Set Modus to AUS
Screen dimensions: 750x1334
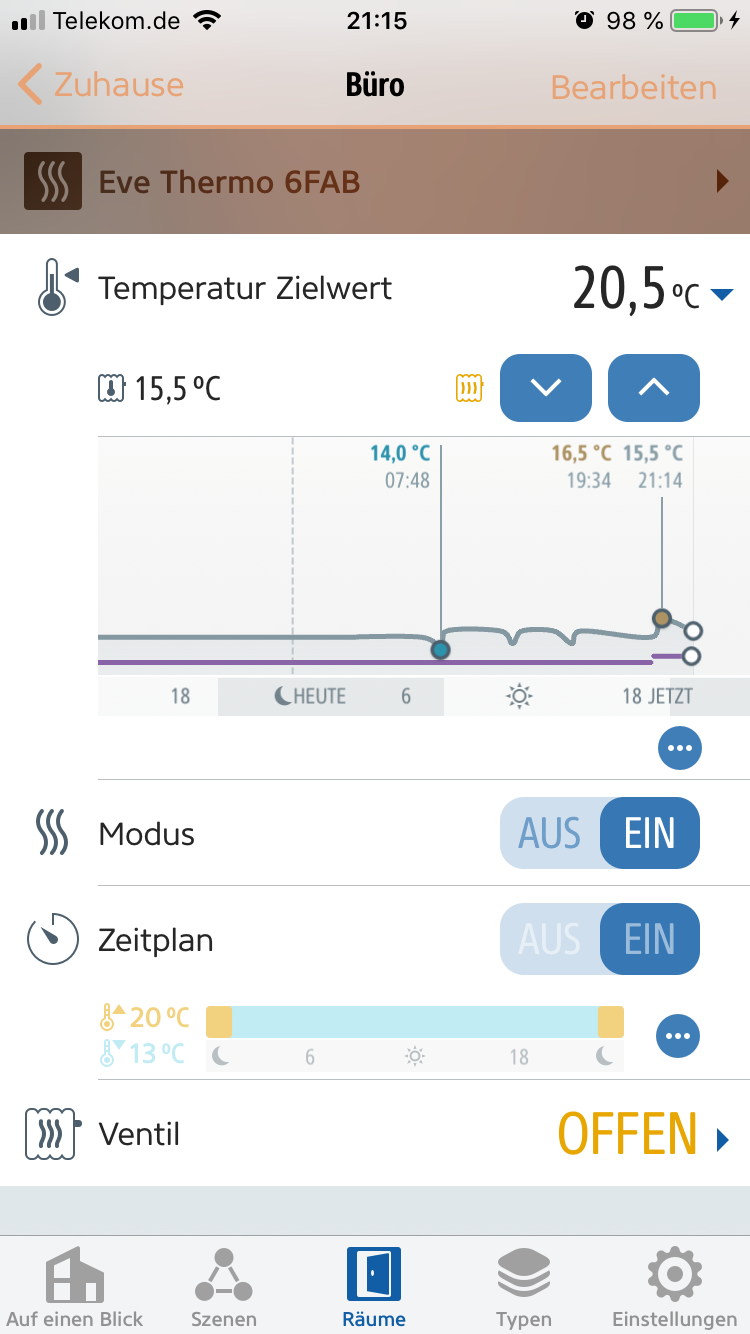[550, 833]
